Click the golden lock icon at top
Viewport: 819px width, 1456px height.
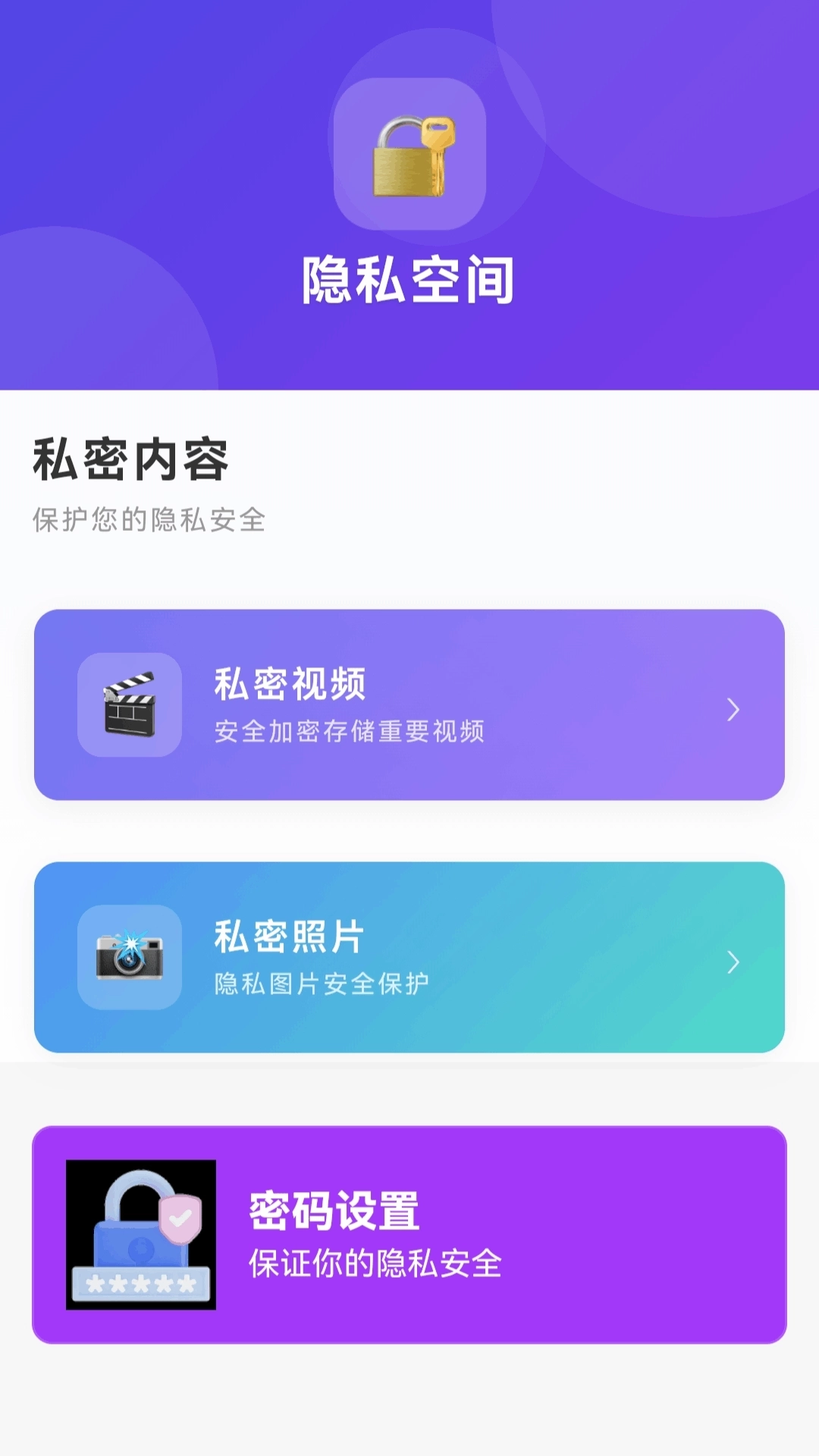pyautogui.click(x=409, y=150)
